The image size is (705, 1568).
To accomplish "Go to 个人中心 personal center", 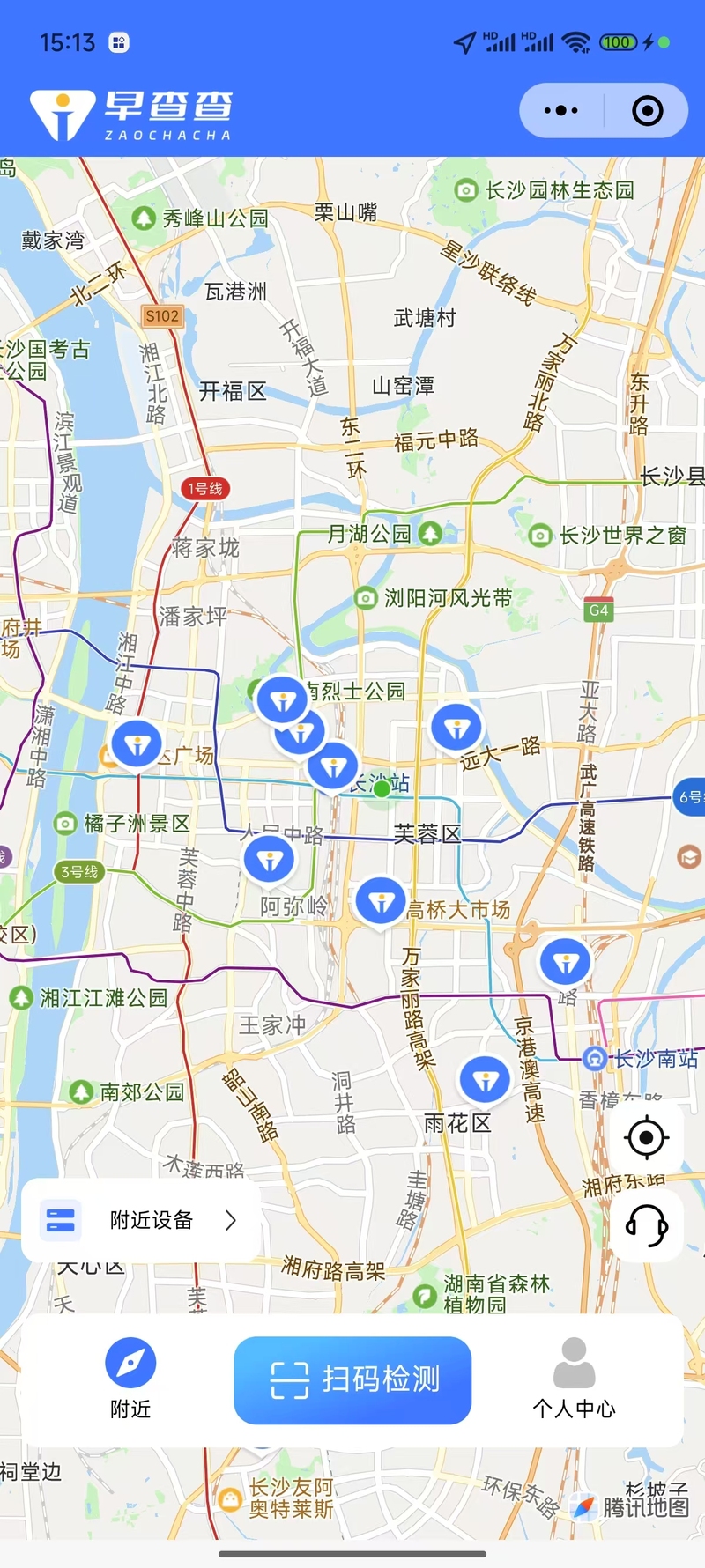I will tap(574, 1379).
